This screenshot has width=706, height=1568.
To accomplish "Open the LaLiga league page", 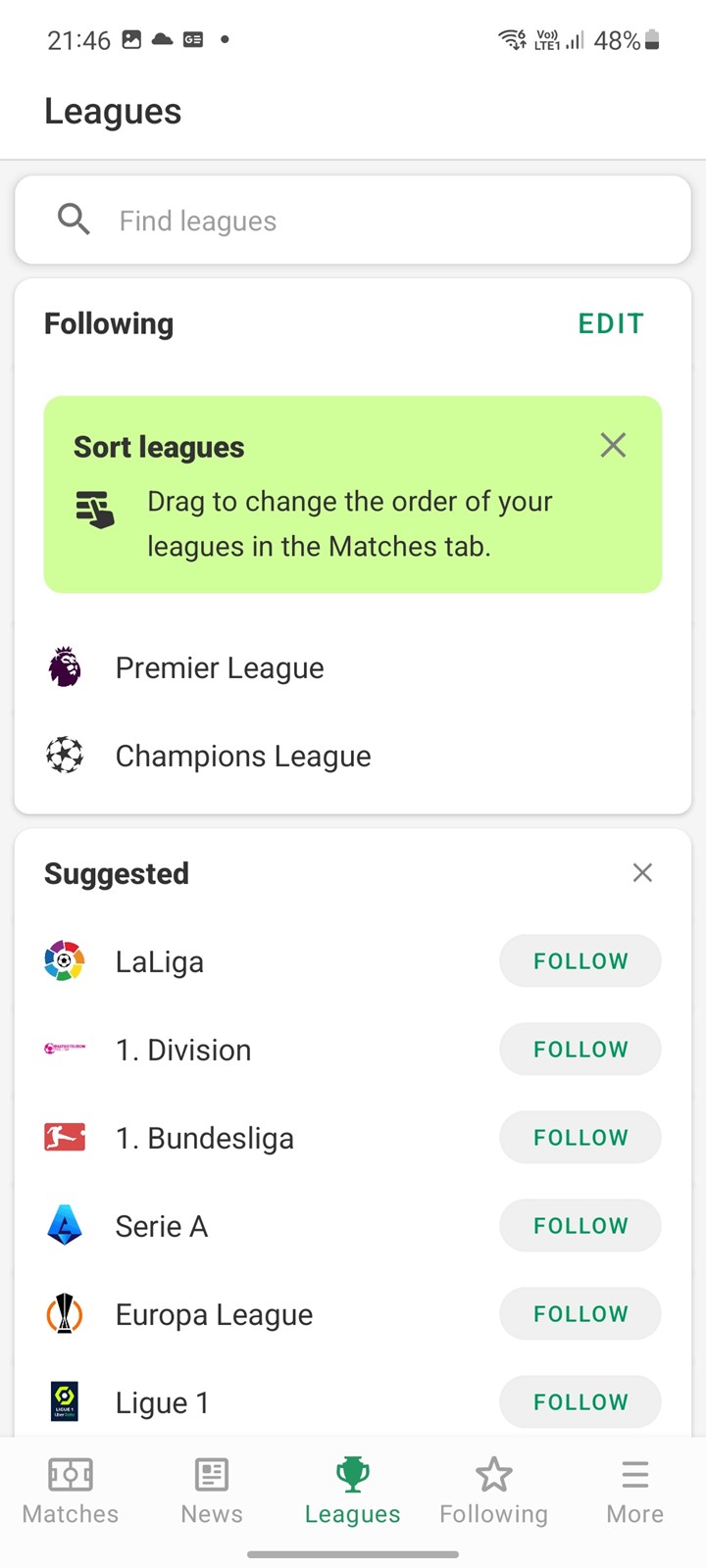I will [x=160, y=961].
